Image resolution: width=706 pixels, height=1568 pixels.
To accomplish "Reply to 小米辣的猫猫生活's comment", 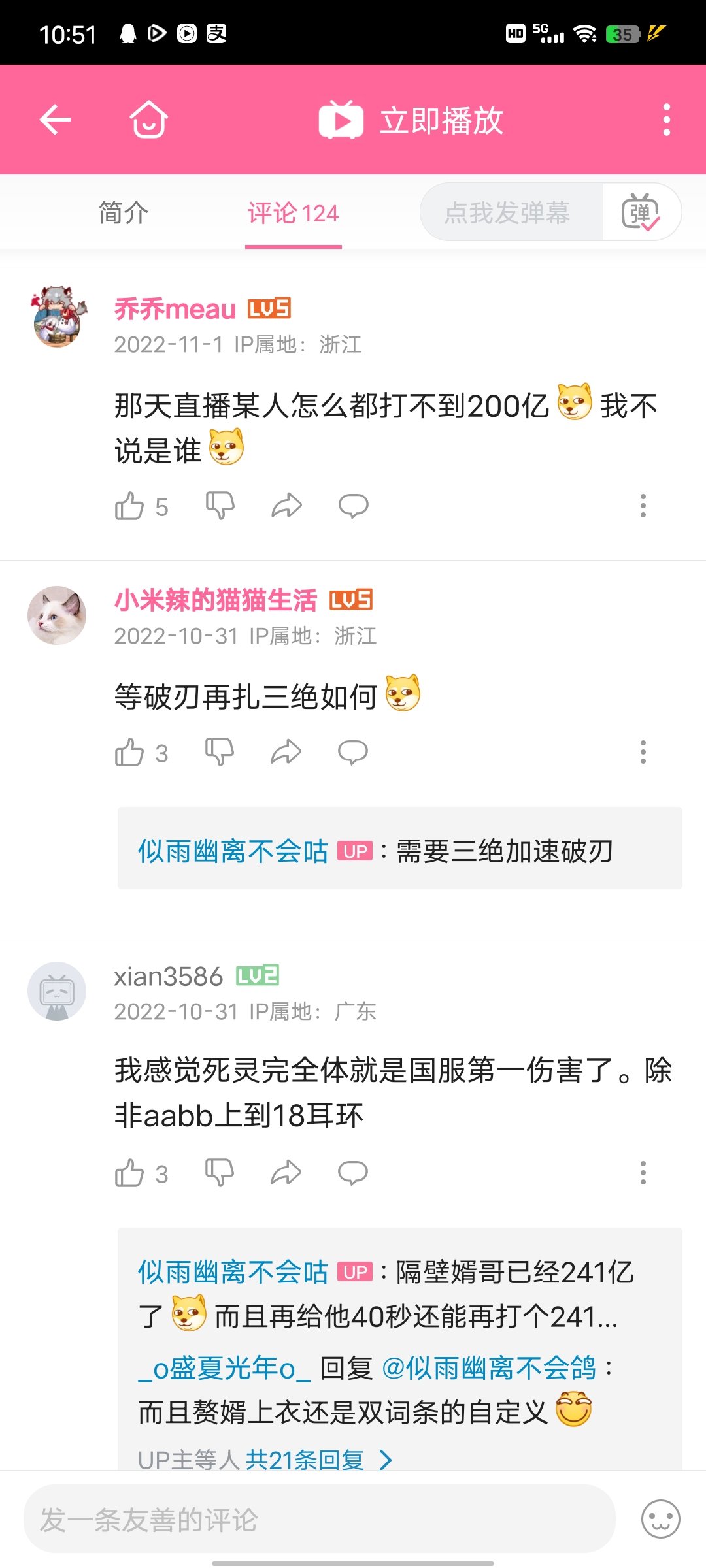I will [353, 753].
